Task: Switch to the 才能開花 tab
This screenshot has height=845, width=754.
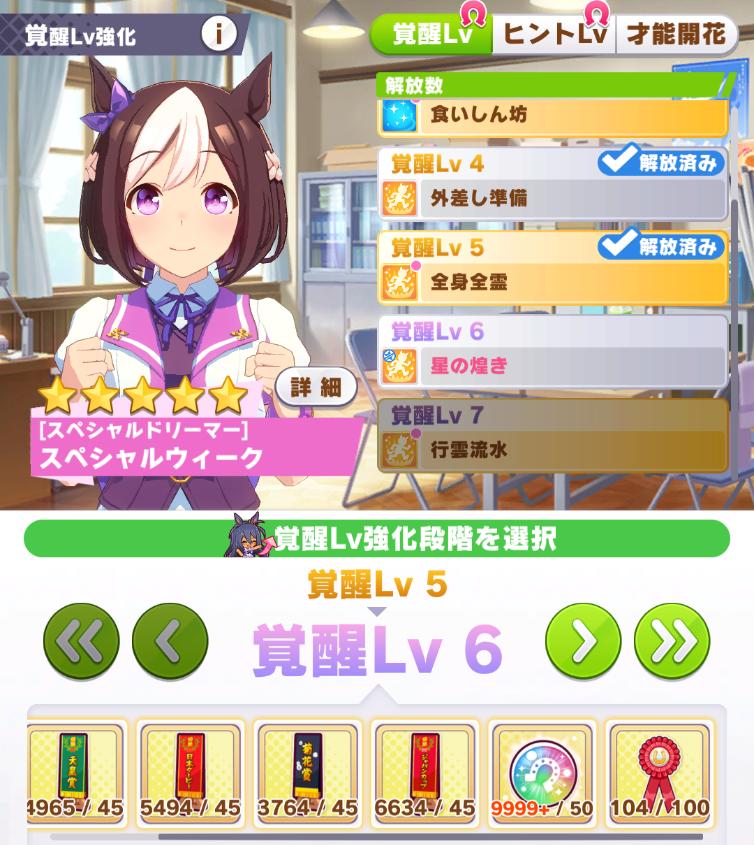Action: [x=675, y=34]
